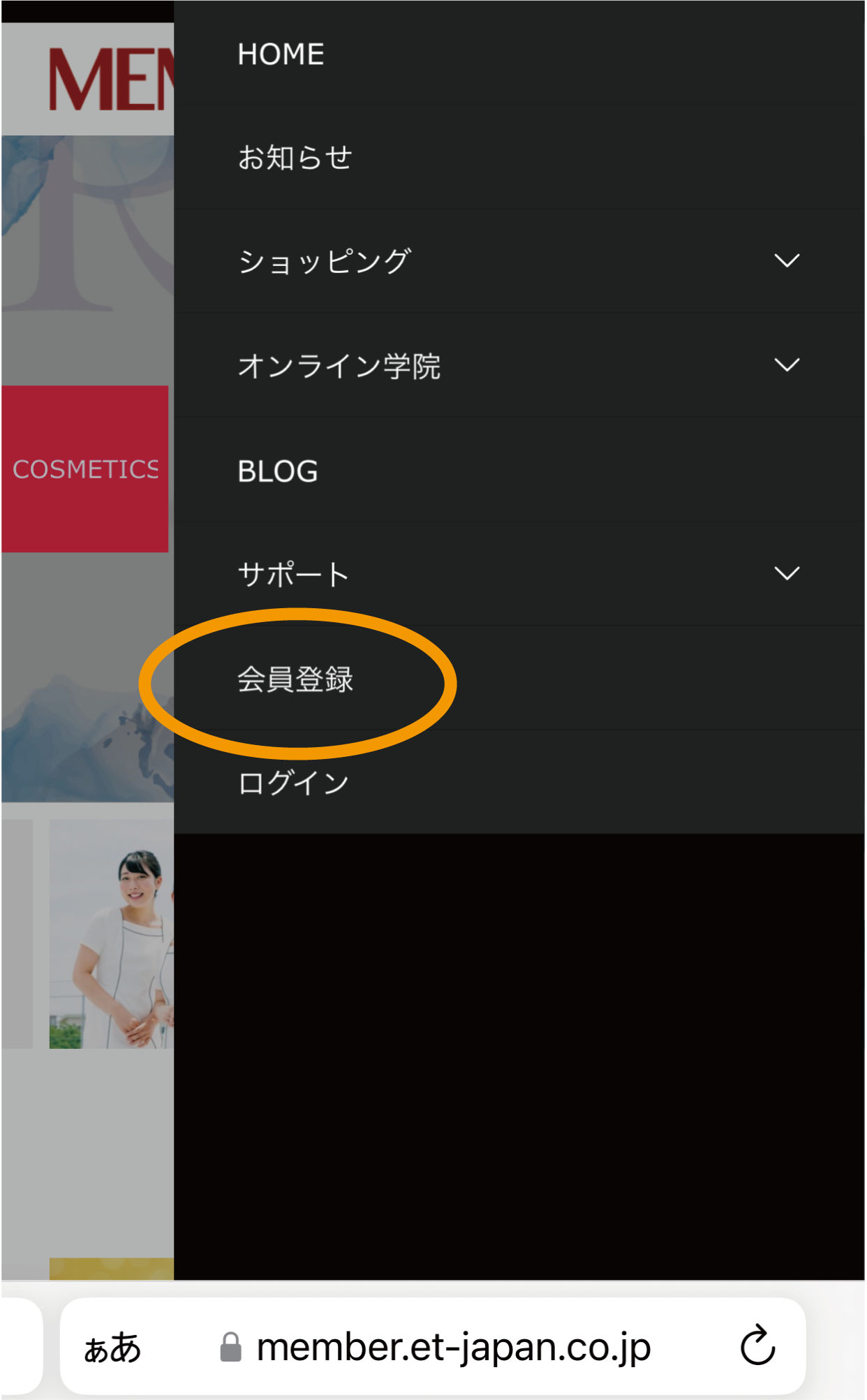Viewport: 867px width, 1400px height.
Task: Open the お知らせ menu item
Action: coord(519,157)
